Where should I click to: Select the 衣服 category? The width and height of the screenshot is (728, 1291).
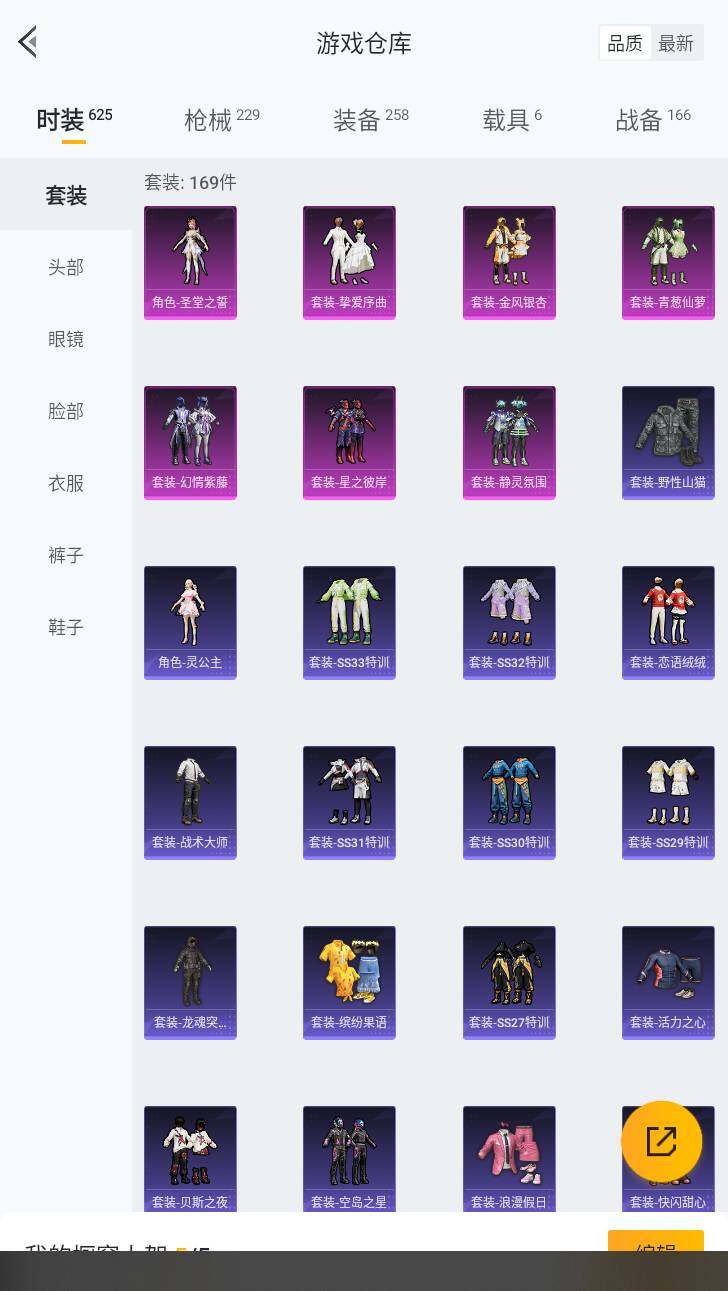[66, 483]
